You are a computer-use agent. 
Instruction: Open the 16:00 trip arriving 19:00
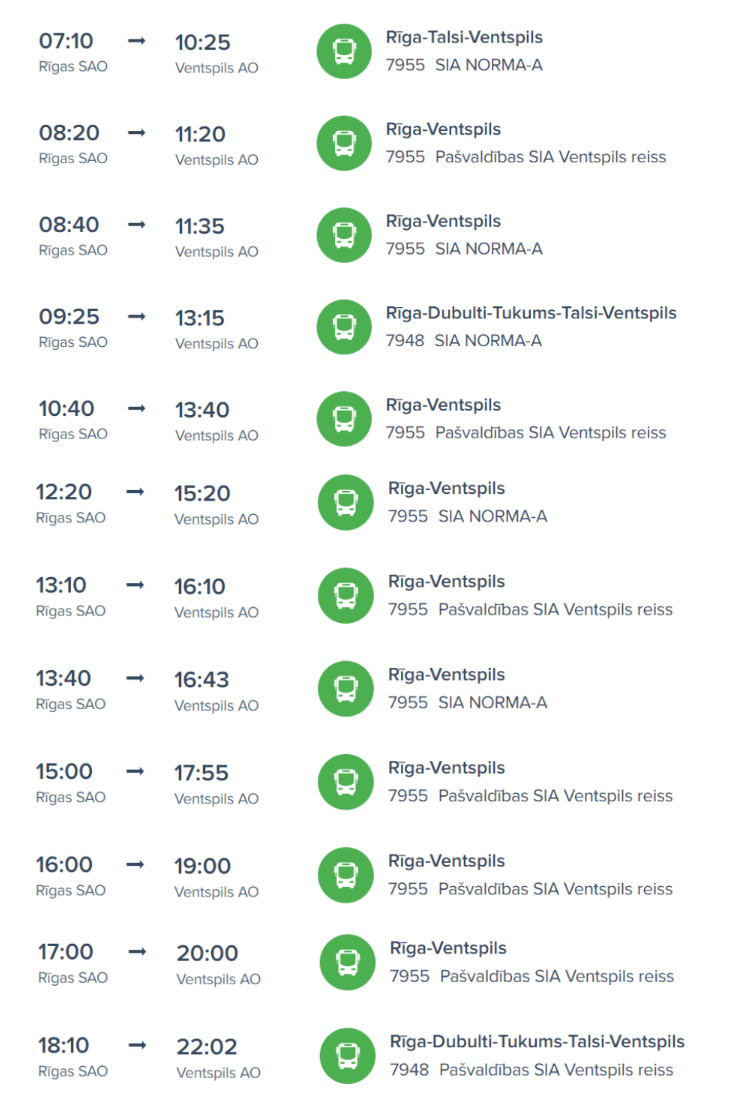pos(446,861)
